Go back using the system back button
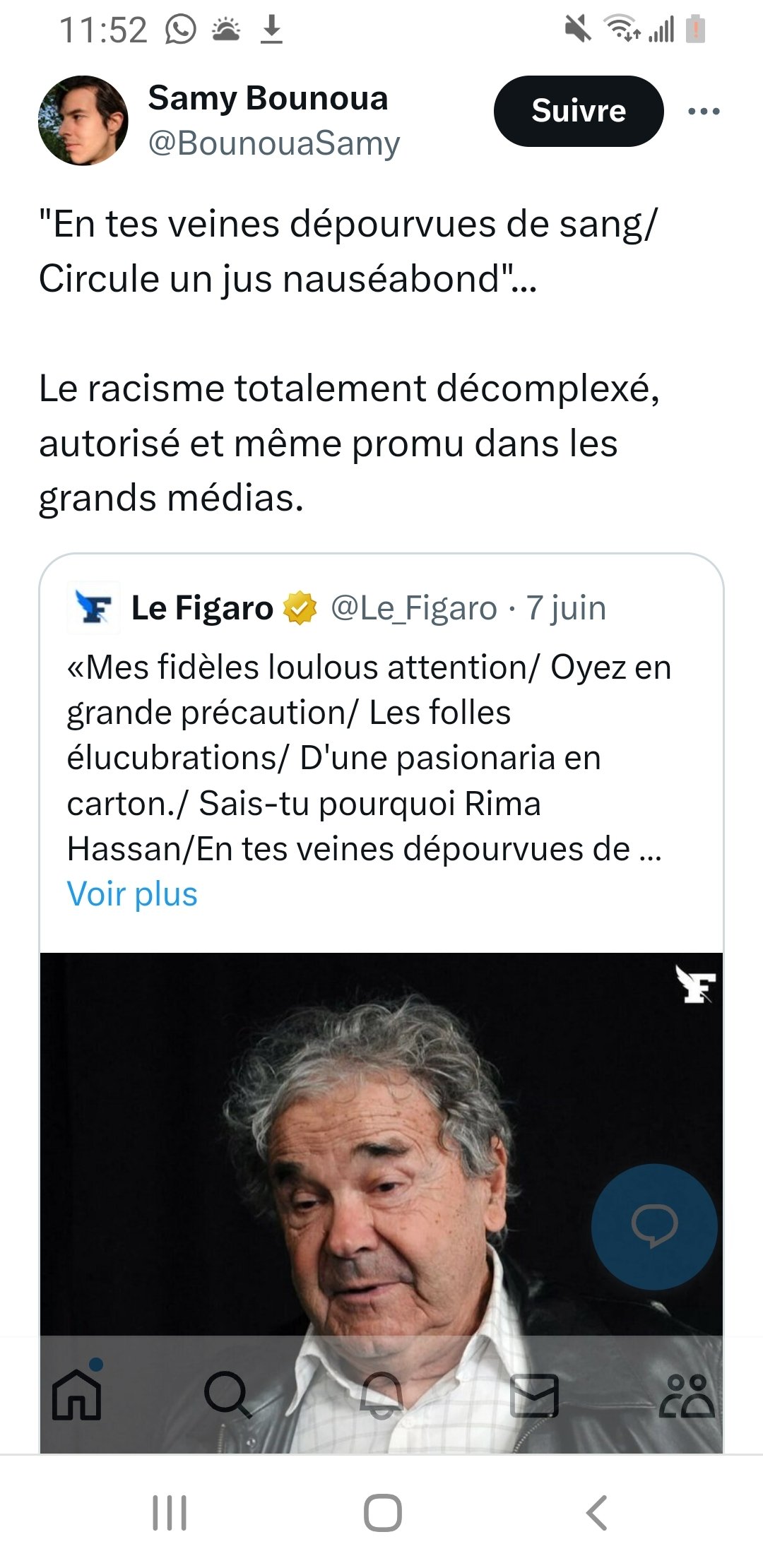Image resolution: width=763 pixels, height=1568 pixels. click(596, 1513)
